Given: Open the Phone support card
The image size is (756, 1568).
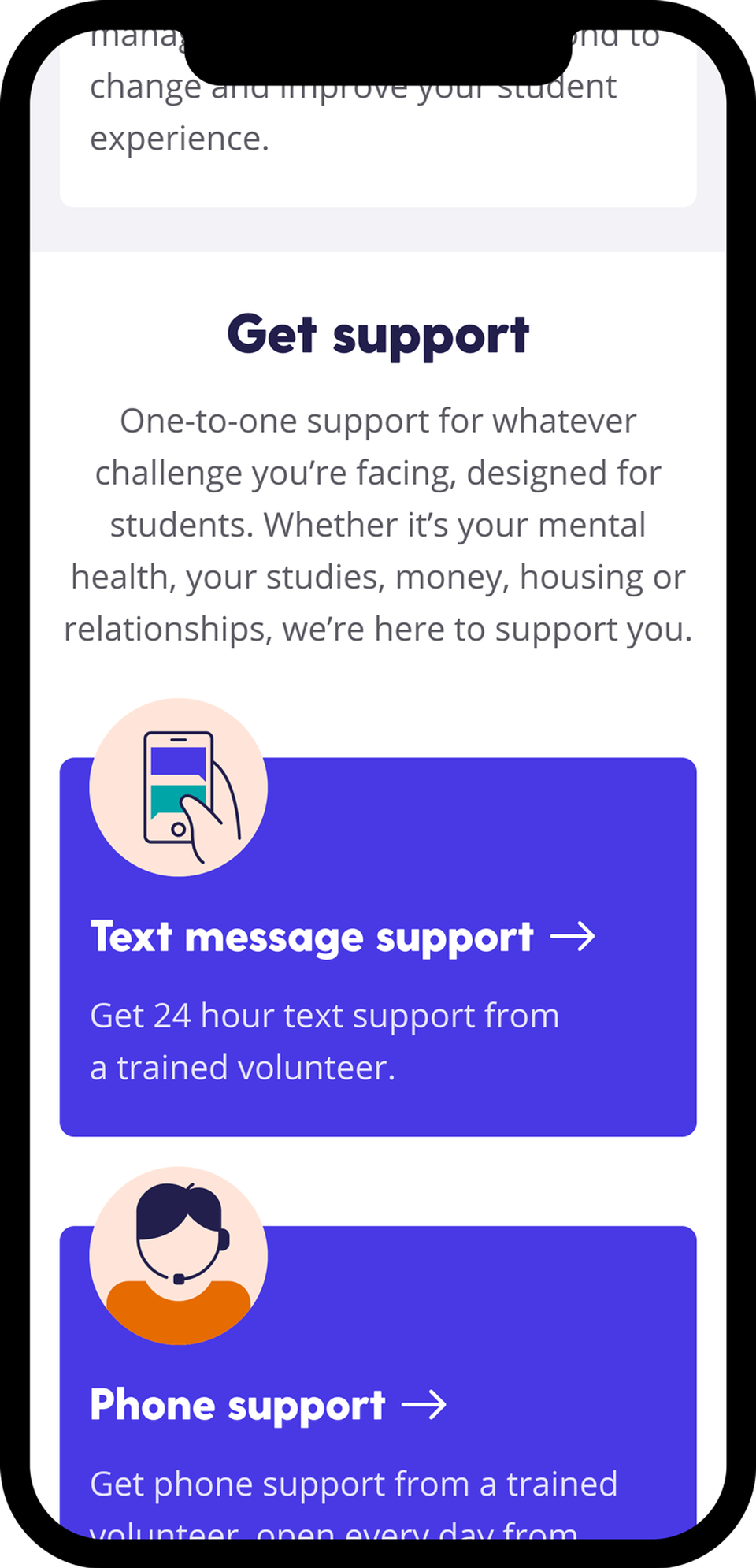Looking at the screenshot, I should pyautogui.click(x=268, y=1406).
